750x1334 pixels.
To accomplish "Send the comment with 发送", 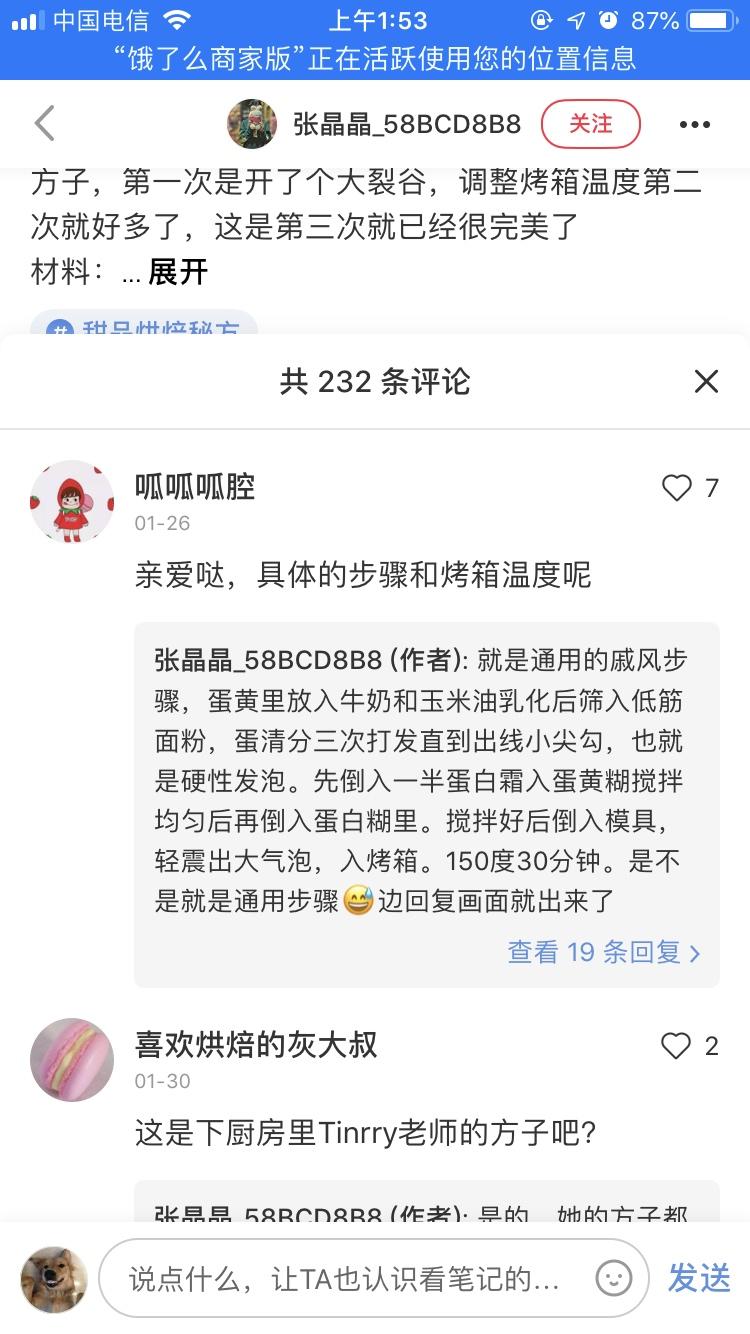I will pos(699,1278).
